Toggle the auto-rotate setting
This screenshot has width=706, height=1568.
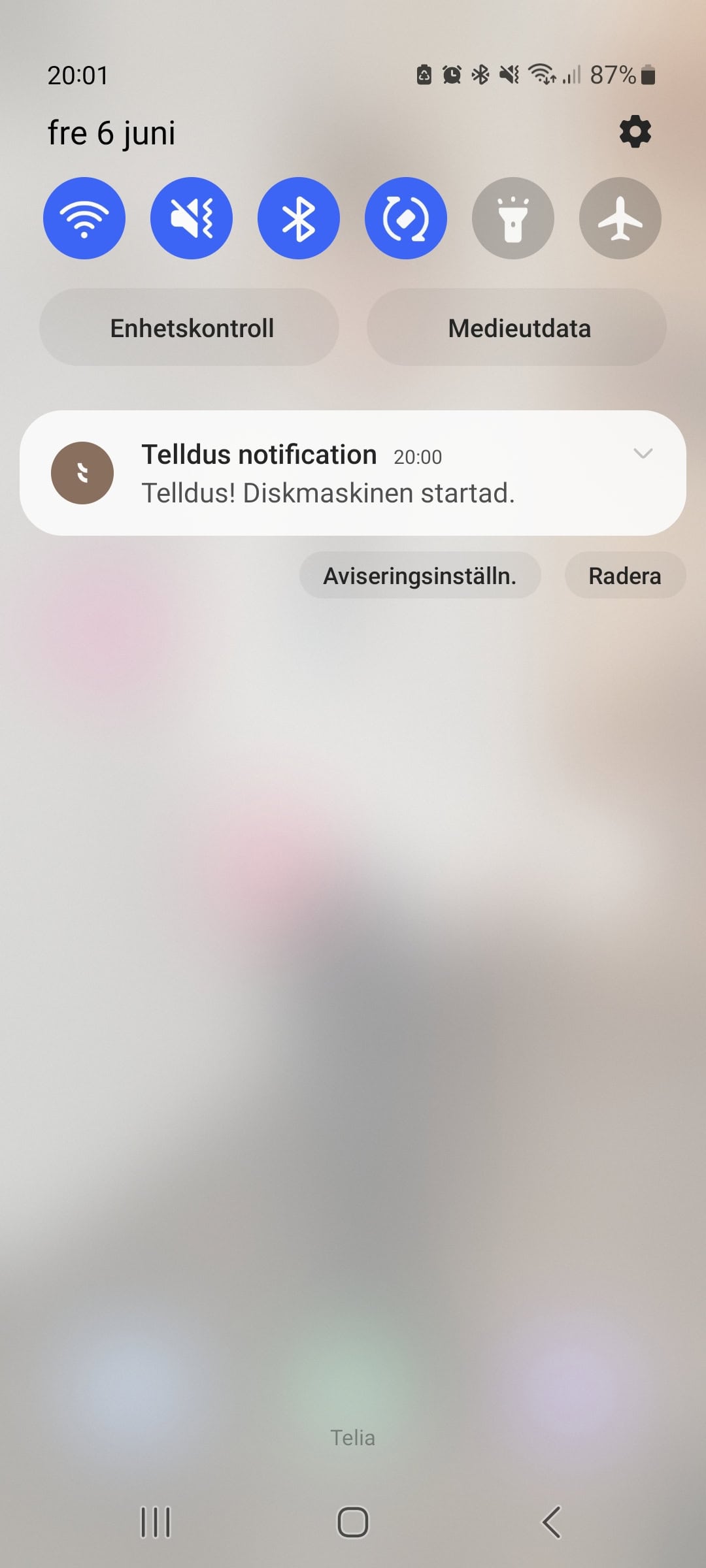406,218
